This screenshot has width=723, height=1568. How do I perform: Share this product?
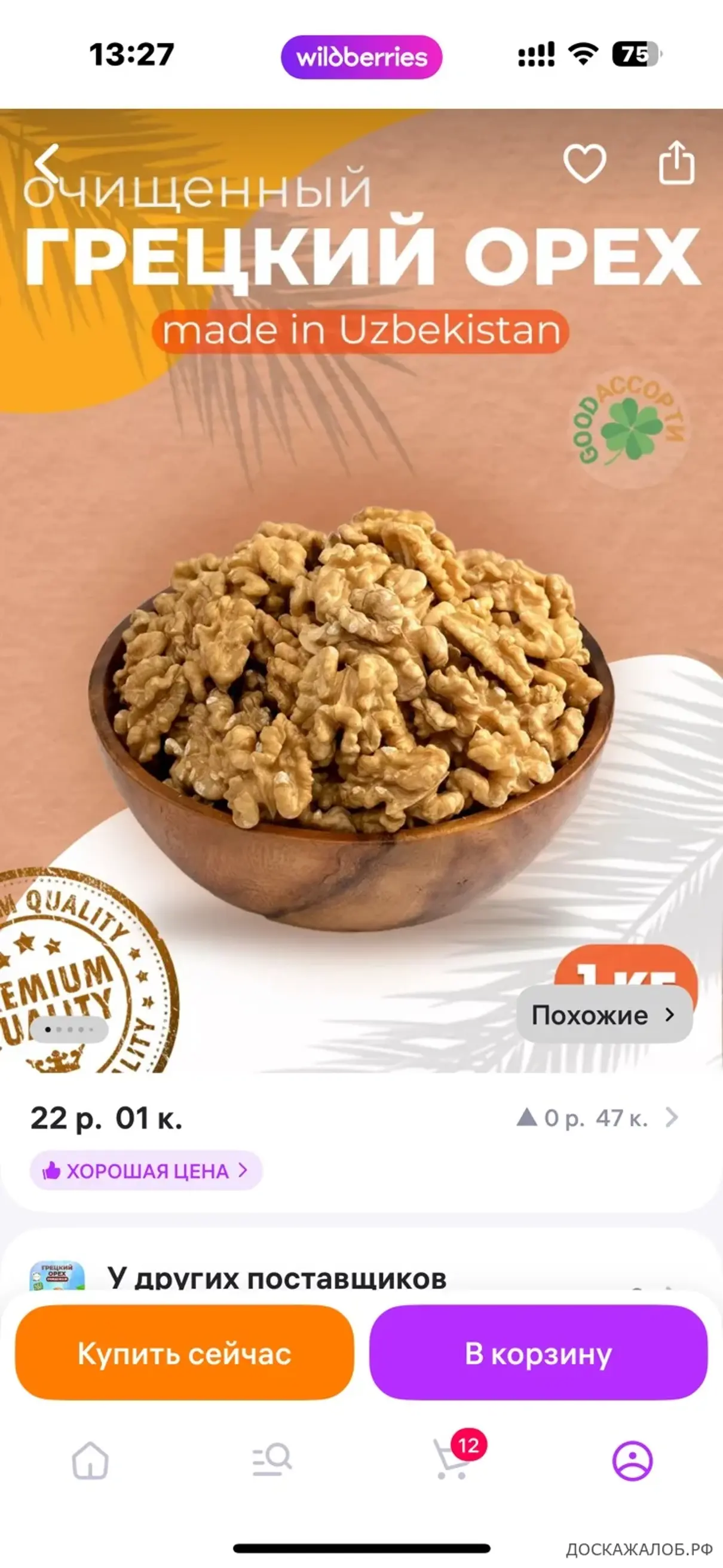pyautogui.click(x=677, y=162)
